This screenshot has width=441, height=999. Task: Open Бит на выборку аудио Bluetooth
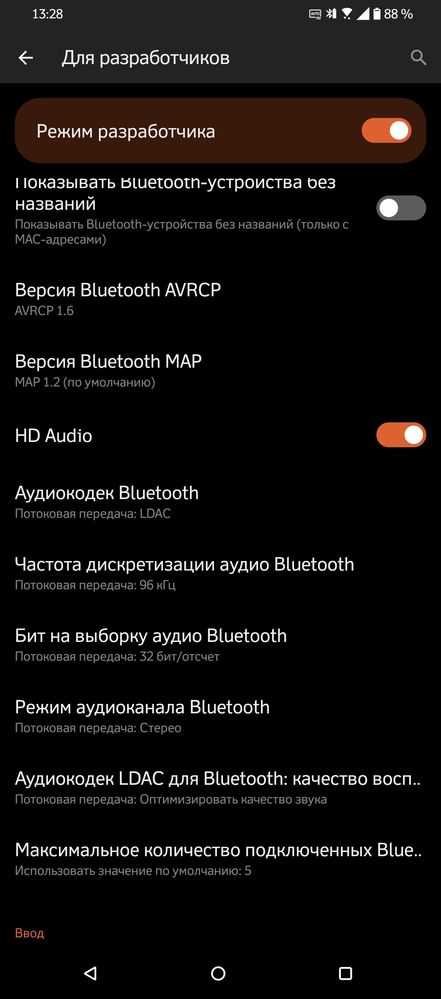coord(220,645)
